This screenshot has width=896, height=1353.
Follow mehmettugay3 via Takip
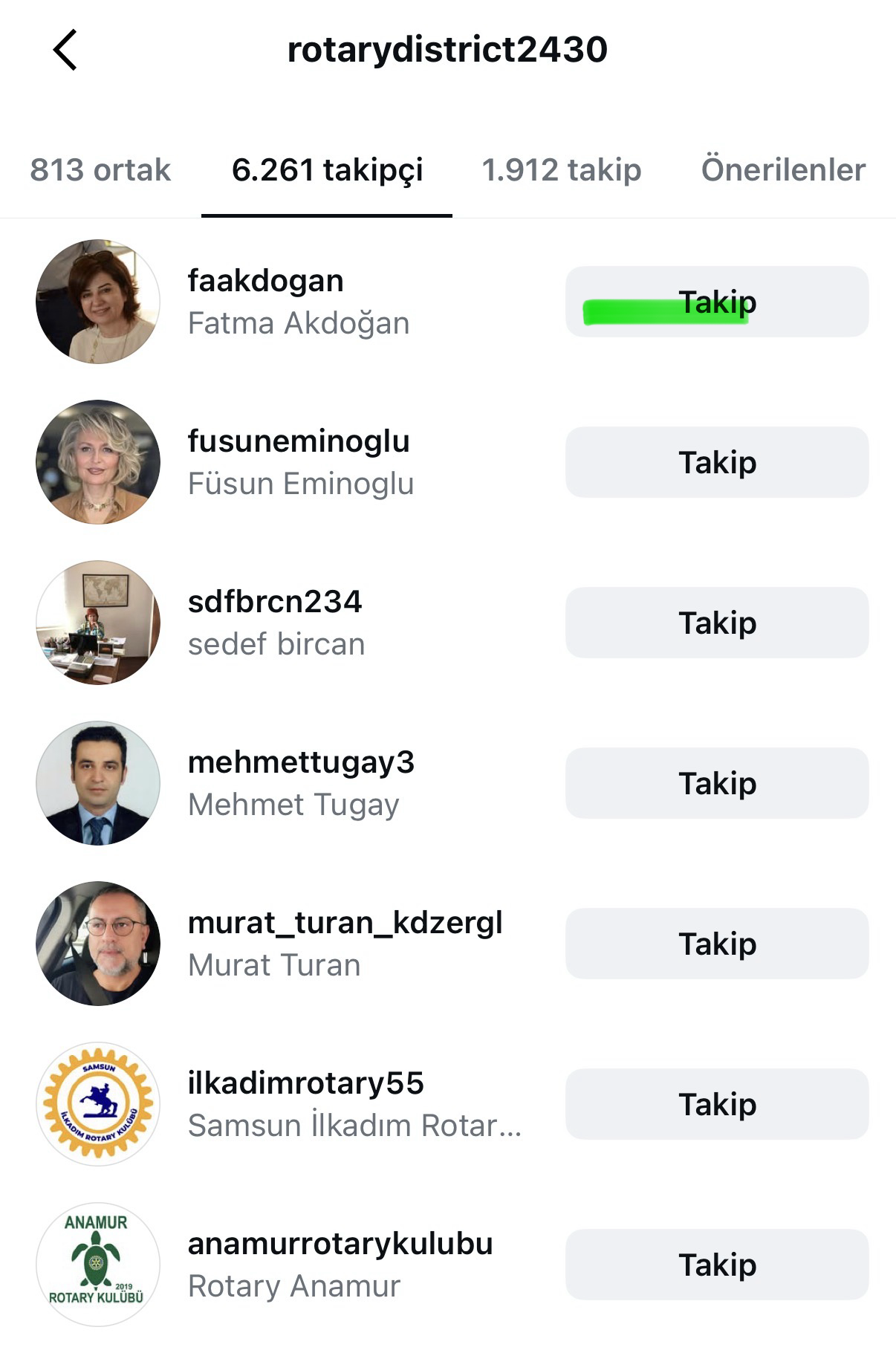point(717,783)
